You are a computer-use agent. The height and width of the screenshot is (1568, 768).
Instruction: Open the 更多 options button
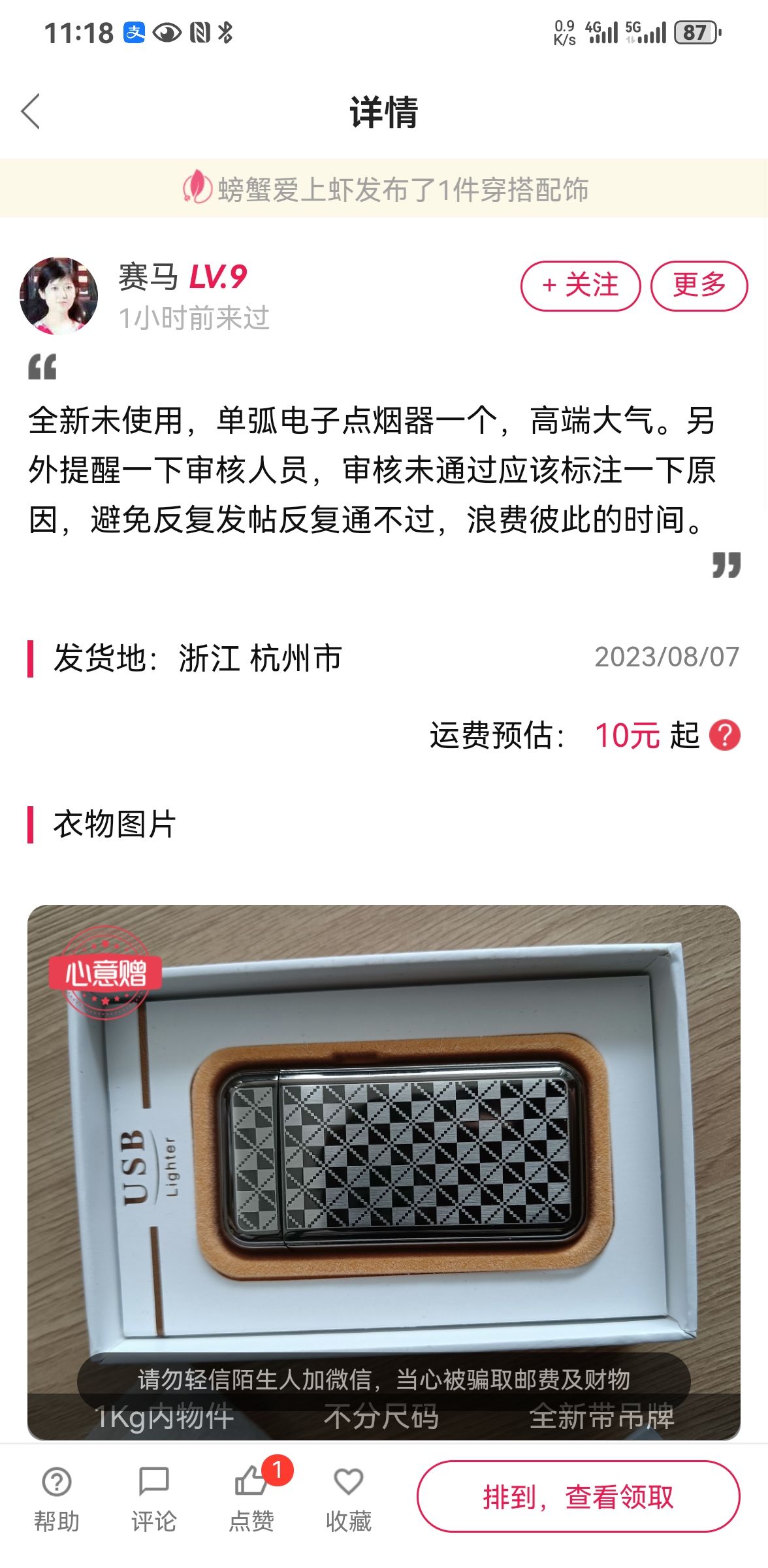click(x=699, y=286)
